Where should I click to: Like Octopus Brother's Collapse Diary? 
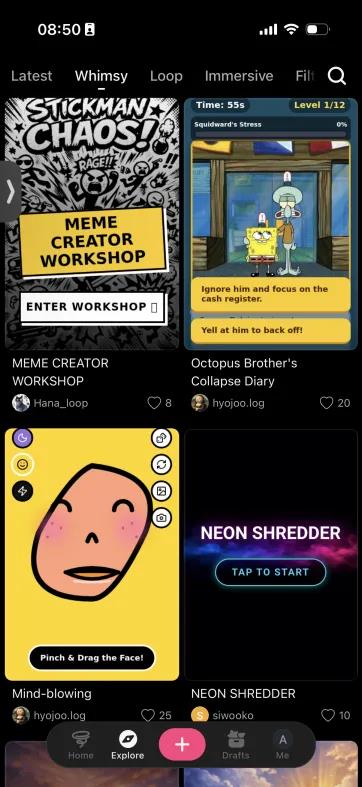pyautogui.click(x=327, y=403)
